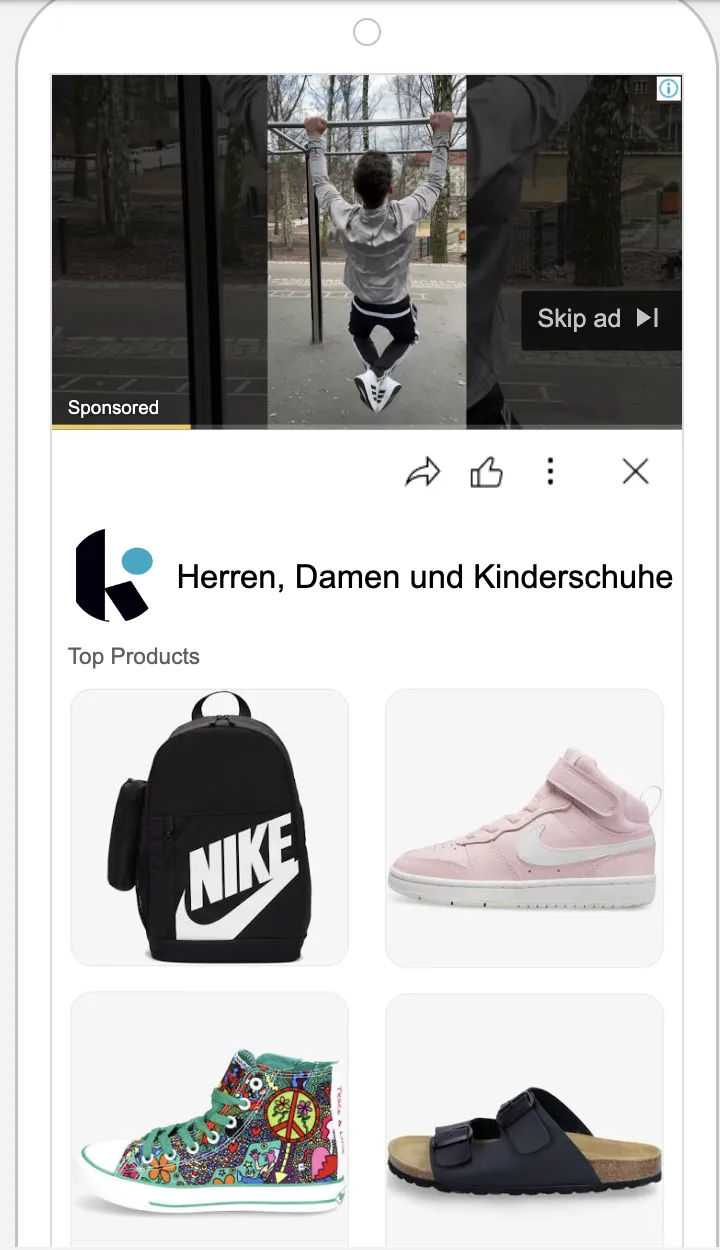The image size is (720, 1250).
Task: Click the thumbs-up to toggle the like off
Action: tap(487, 471)
